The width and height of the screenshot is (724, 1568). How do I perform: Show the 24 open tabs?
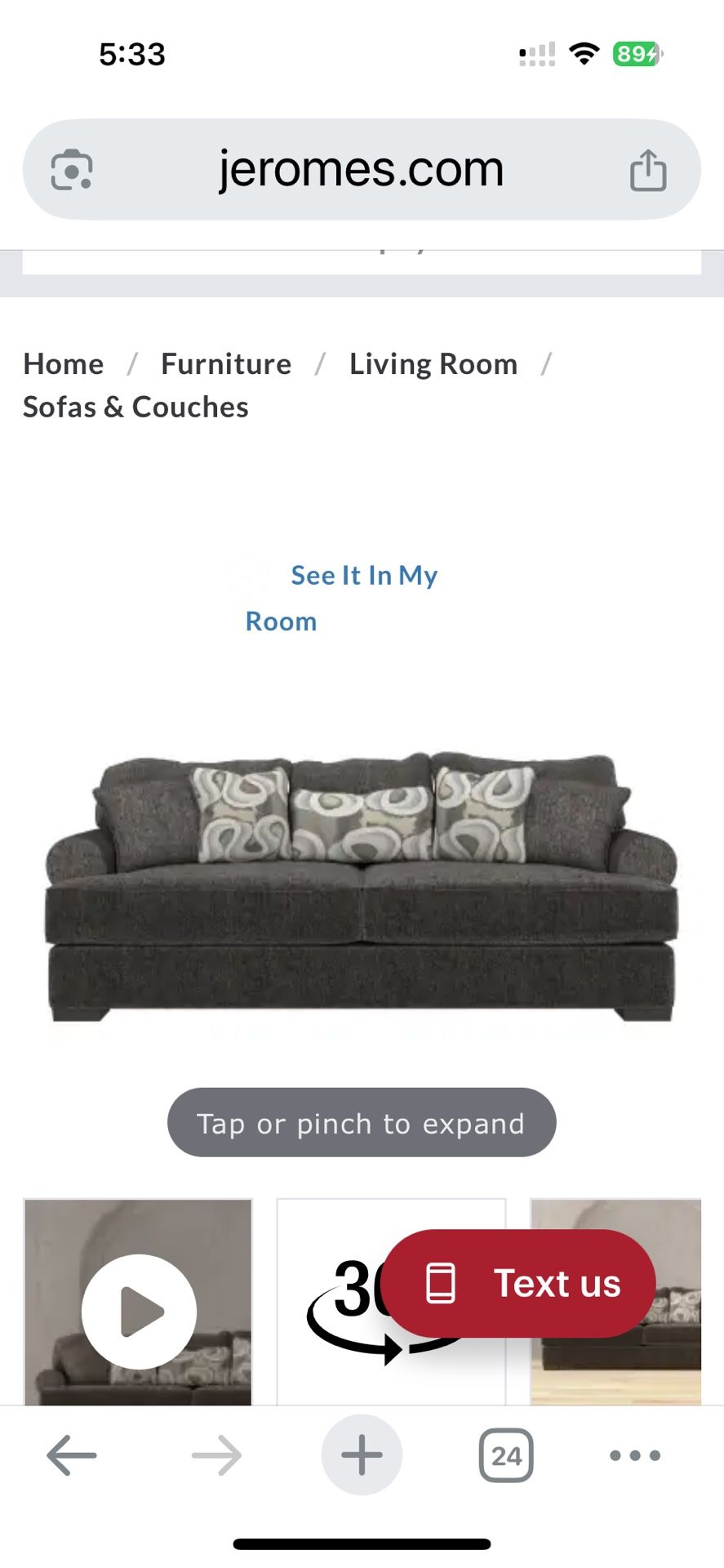coord(506,1455)
